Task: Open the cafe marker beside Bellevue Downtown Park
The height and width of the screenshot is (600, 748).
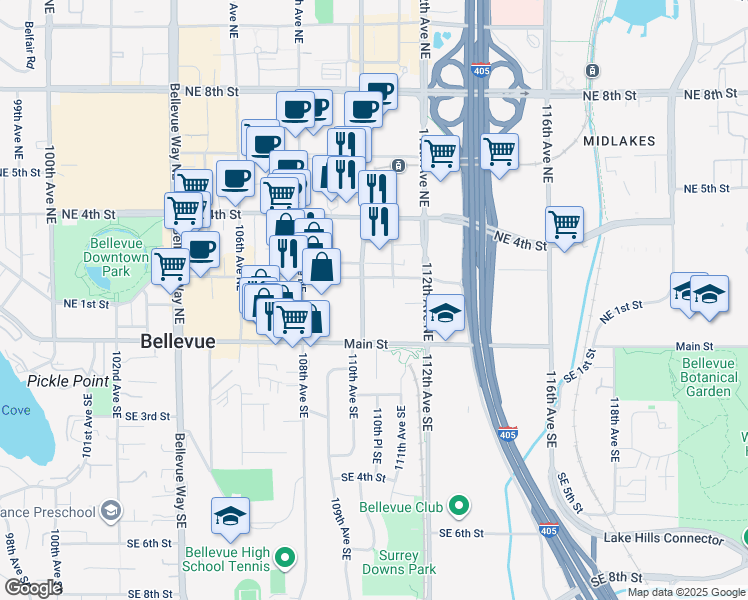Action: pyautogui.click(x=200, y=249)
